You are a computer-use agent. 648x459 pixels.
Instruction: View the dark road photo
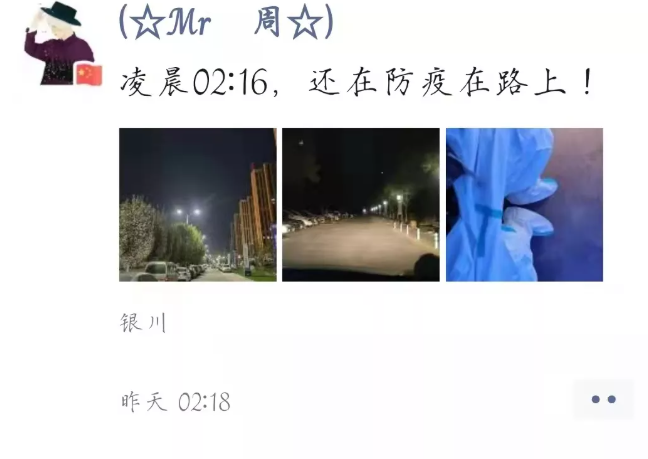coord(360,204)
